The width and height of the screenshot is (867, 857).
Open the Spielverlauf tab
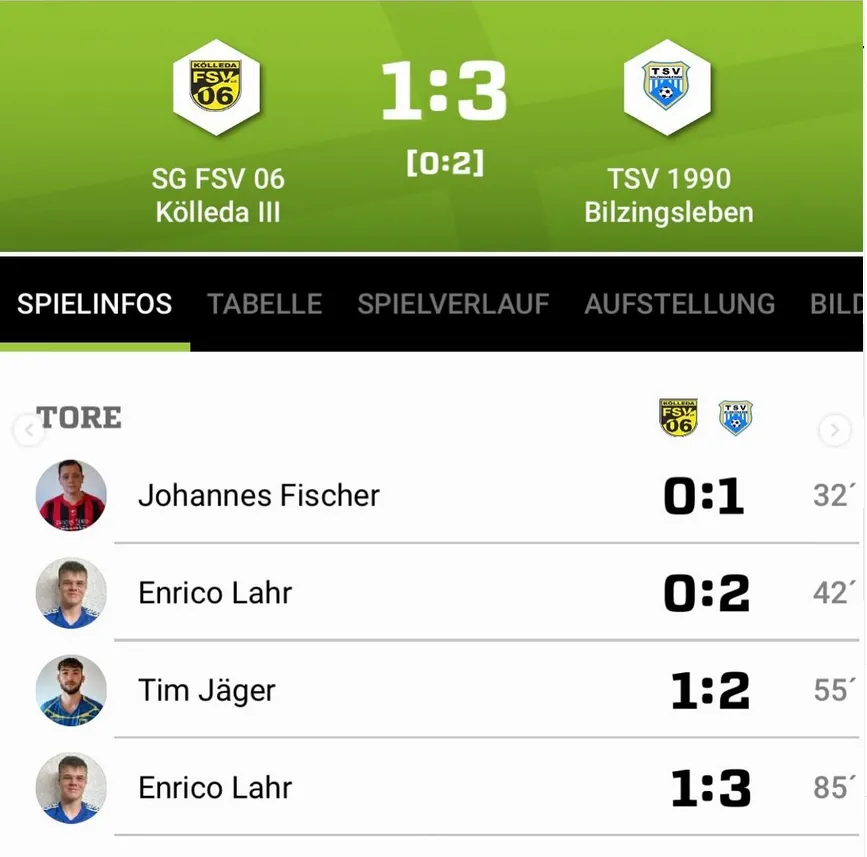click(453, 304)
